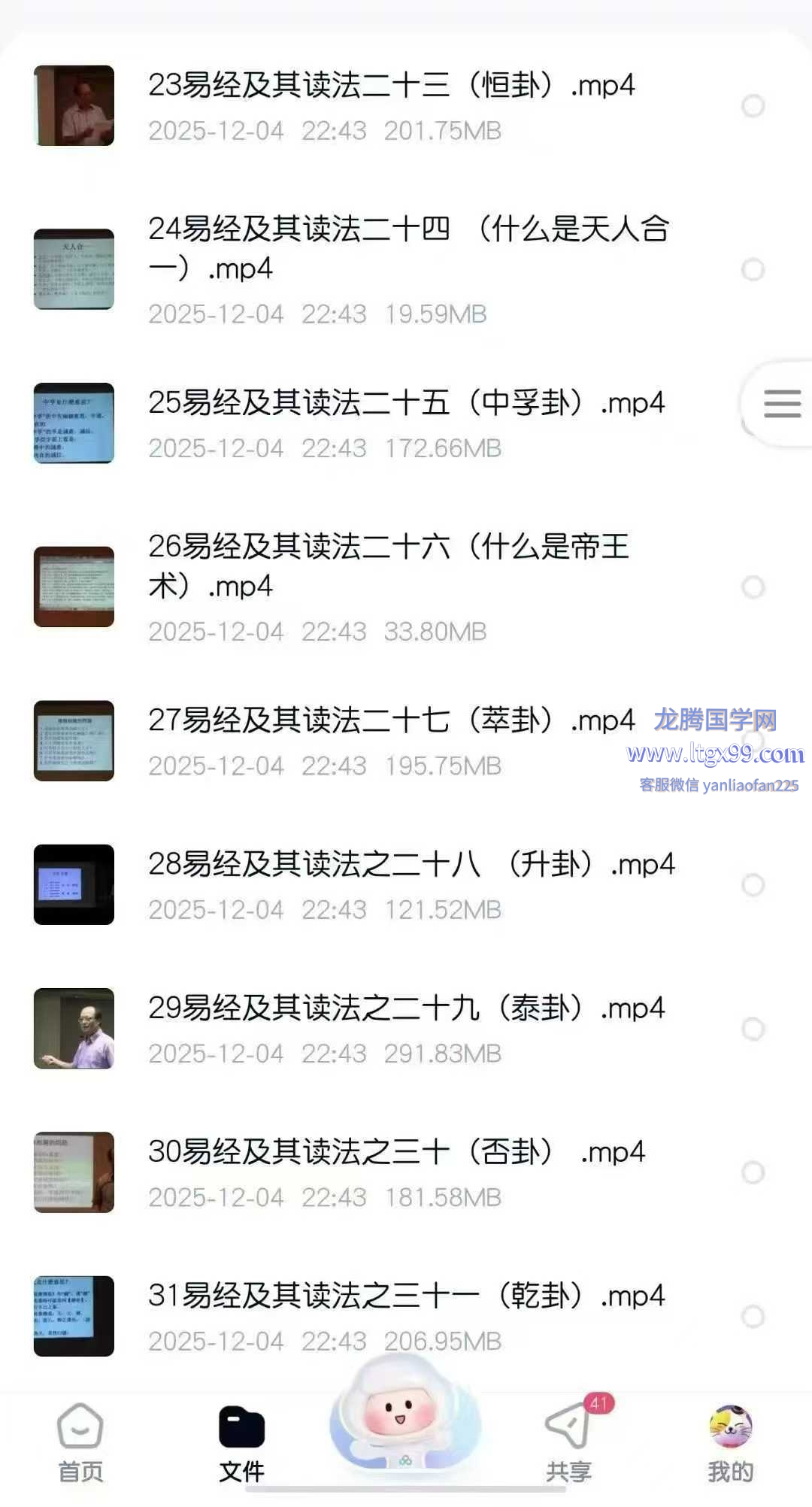This screenshot has width=812, height=1507.
Task: Open the floating side menu button
Action: 782,404
